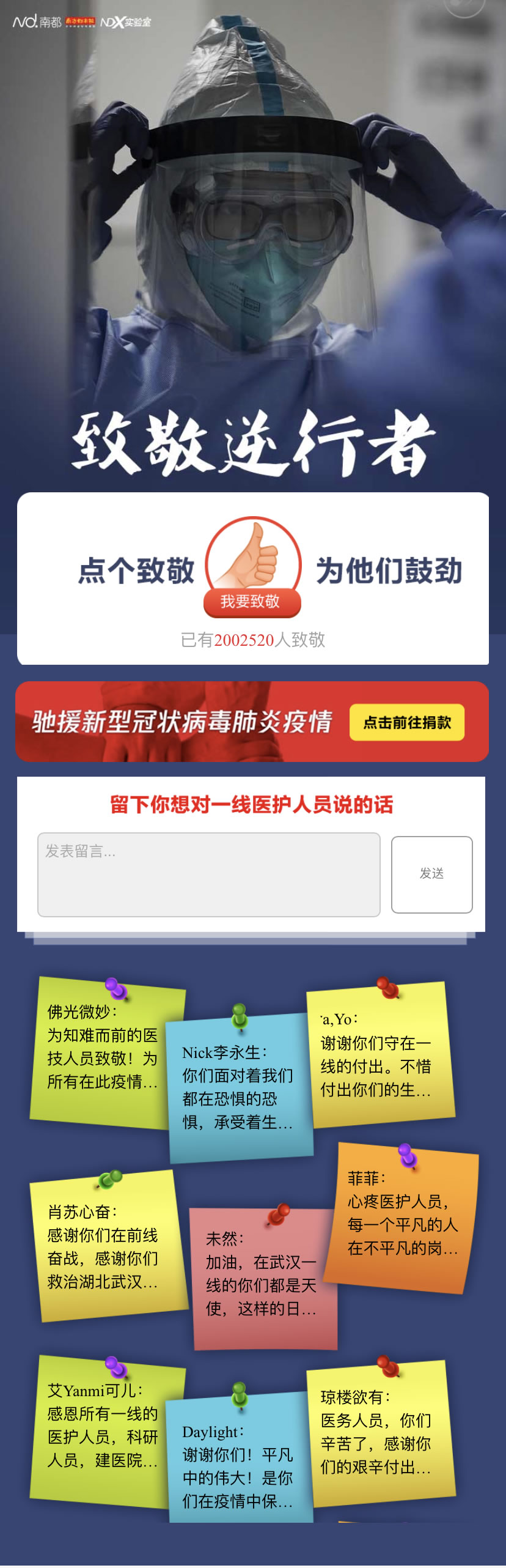
Task: Open 肖苏心奋's yellow note
Action: (x=104, y=1248)
